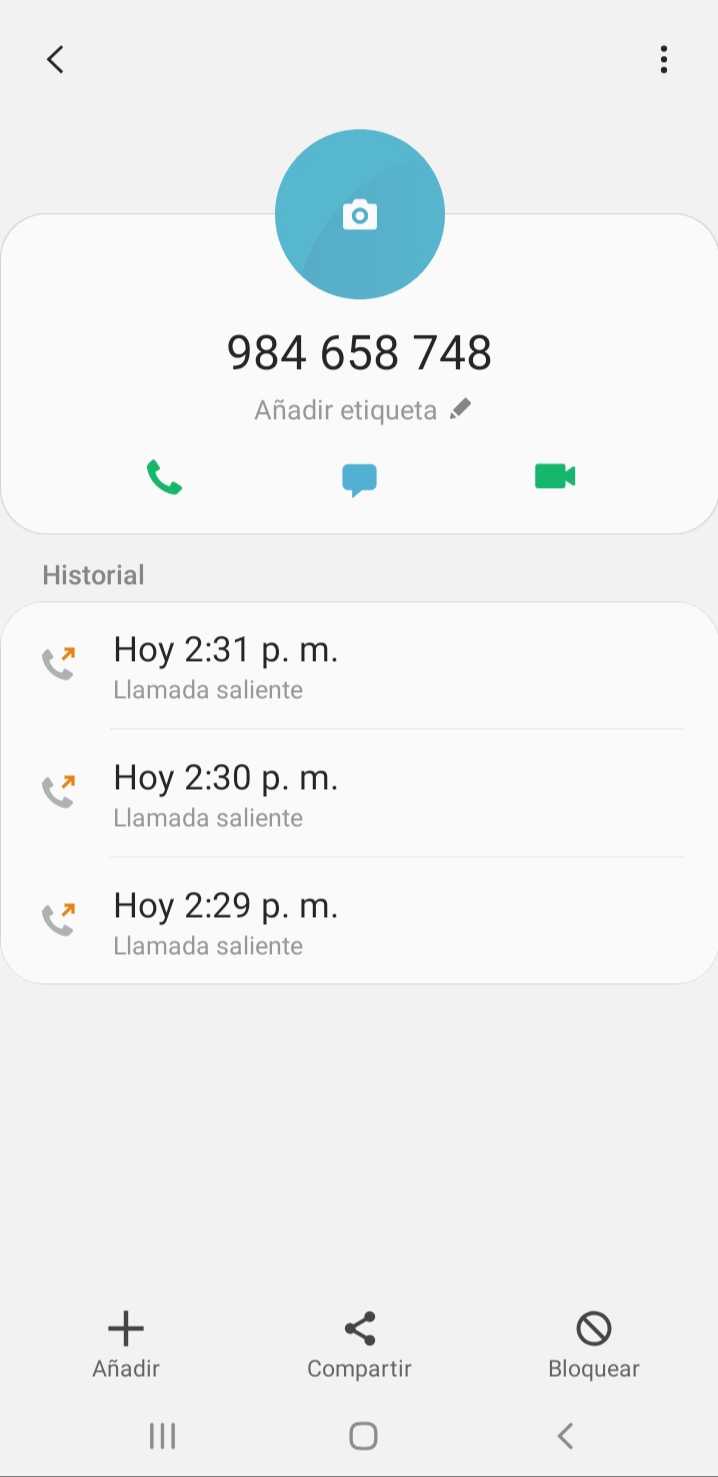
Task: Call 984 658 748 with the green phone
Action: tap(164, 477)
